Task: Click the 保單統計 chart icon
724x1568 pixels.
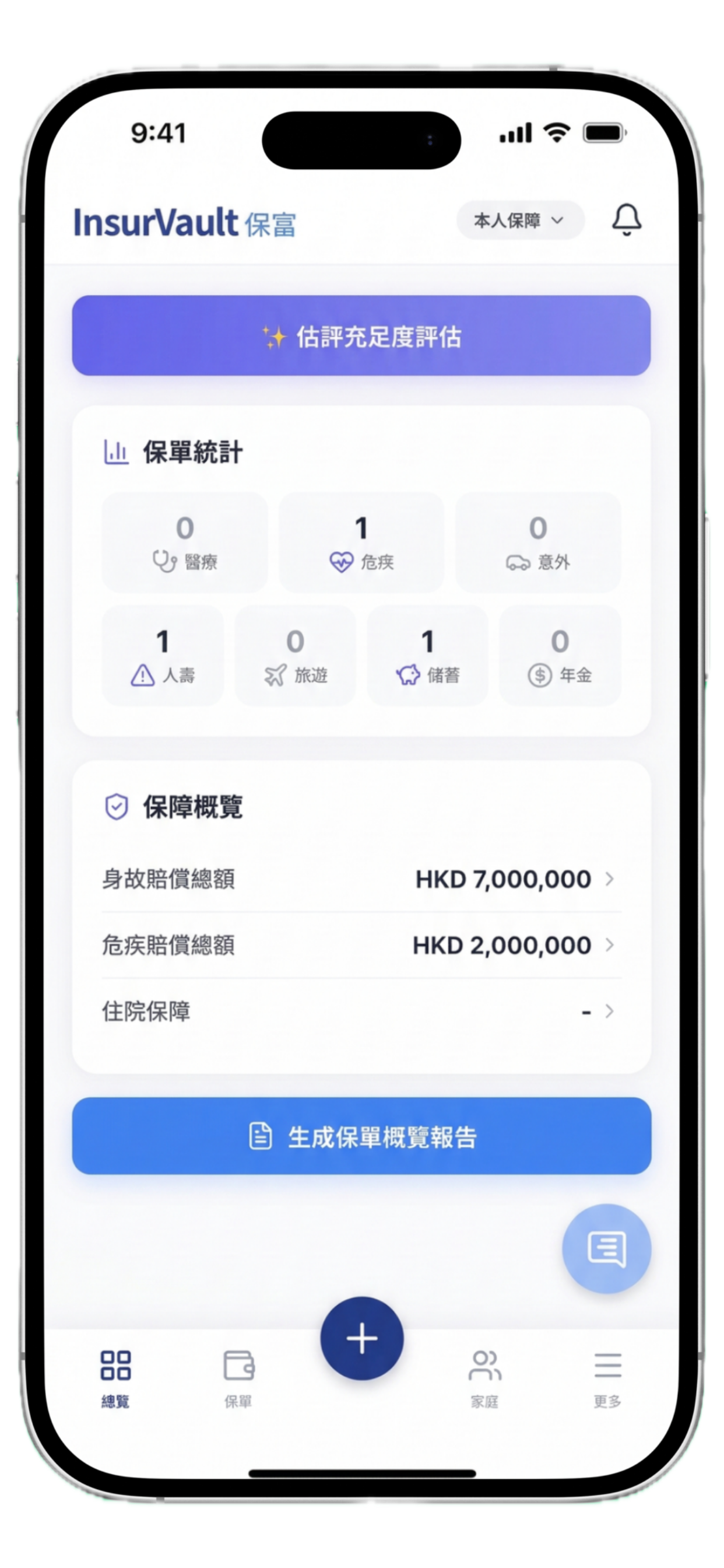Action: coord(116,451)
